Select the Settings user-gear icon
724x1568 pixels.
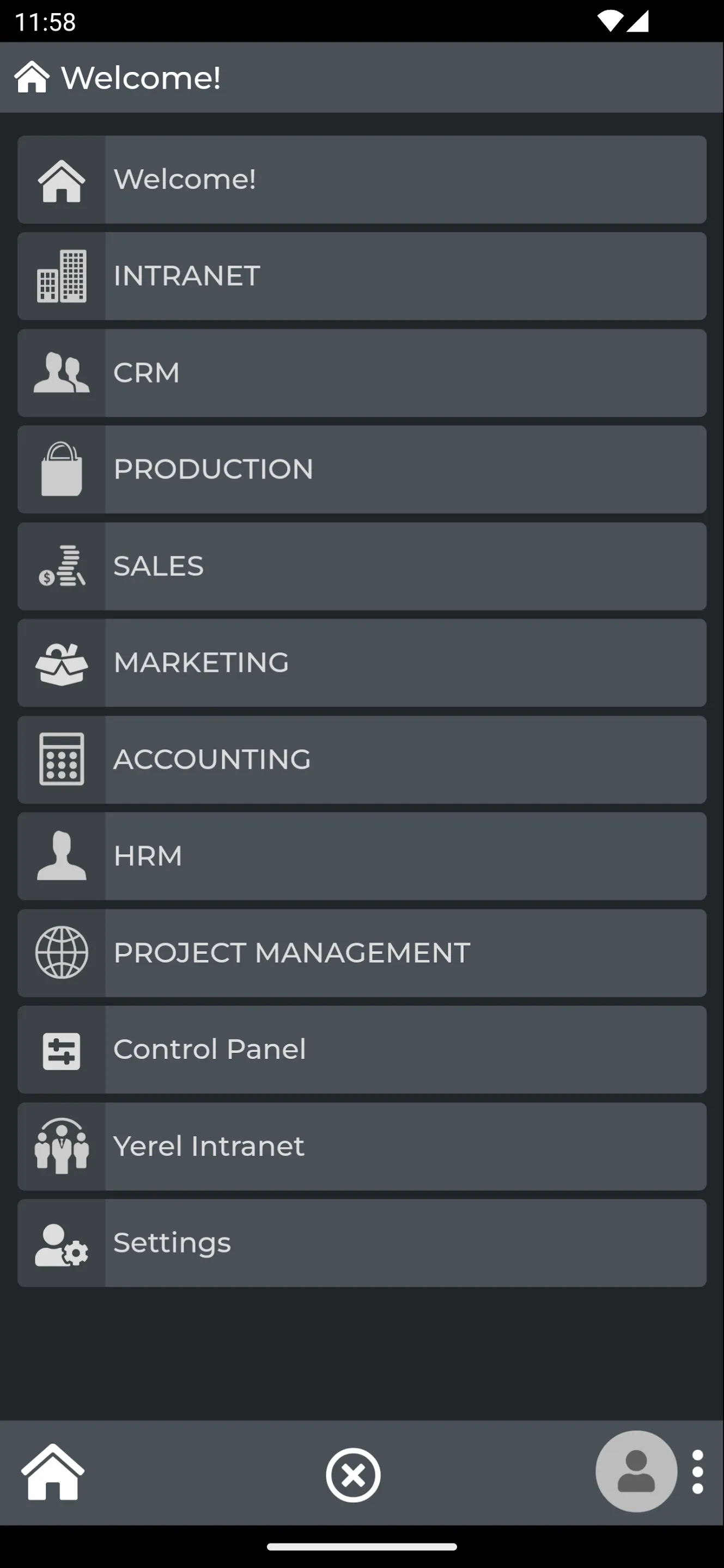62,1243
